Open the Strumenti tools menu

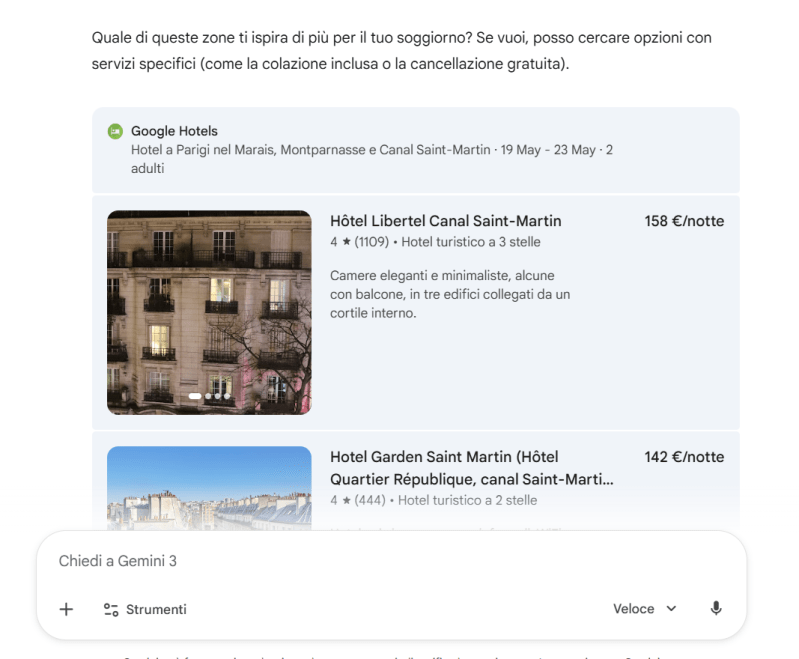pos(145,609)
